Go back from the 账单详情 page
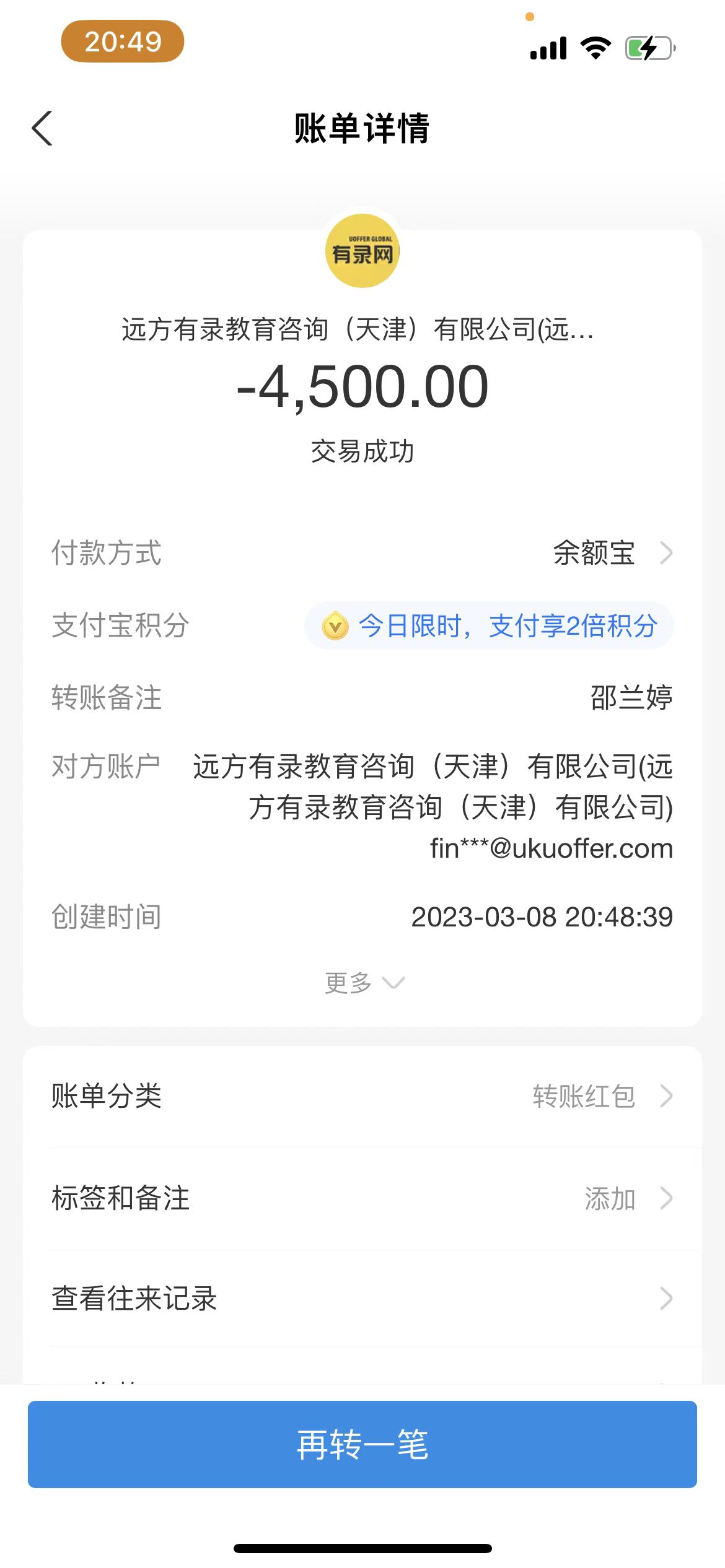 [42, 129]
